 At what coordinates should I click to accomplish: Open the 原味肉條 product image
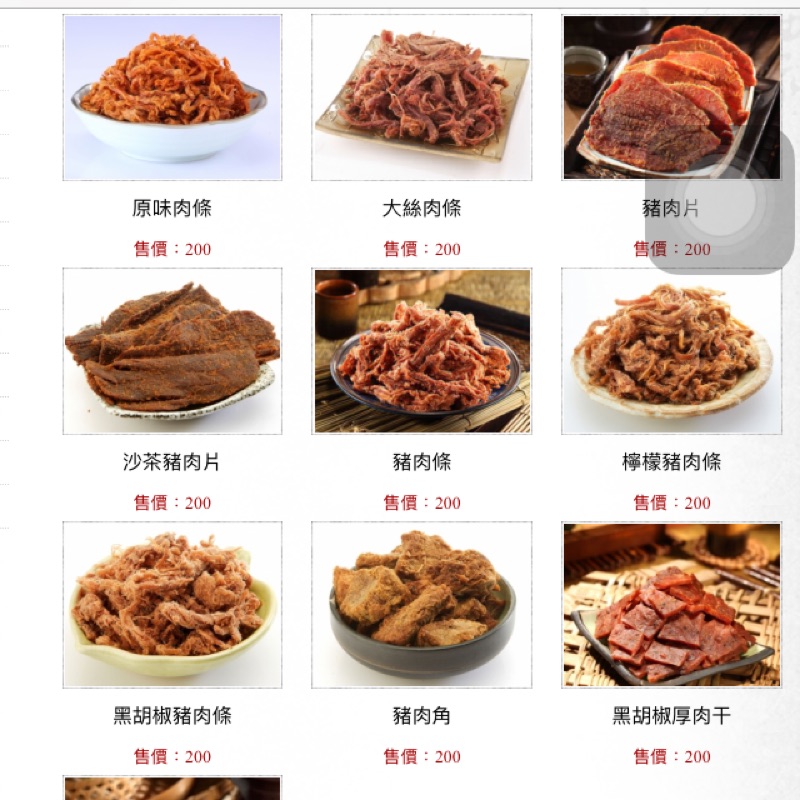click(x=172, y=97)
